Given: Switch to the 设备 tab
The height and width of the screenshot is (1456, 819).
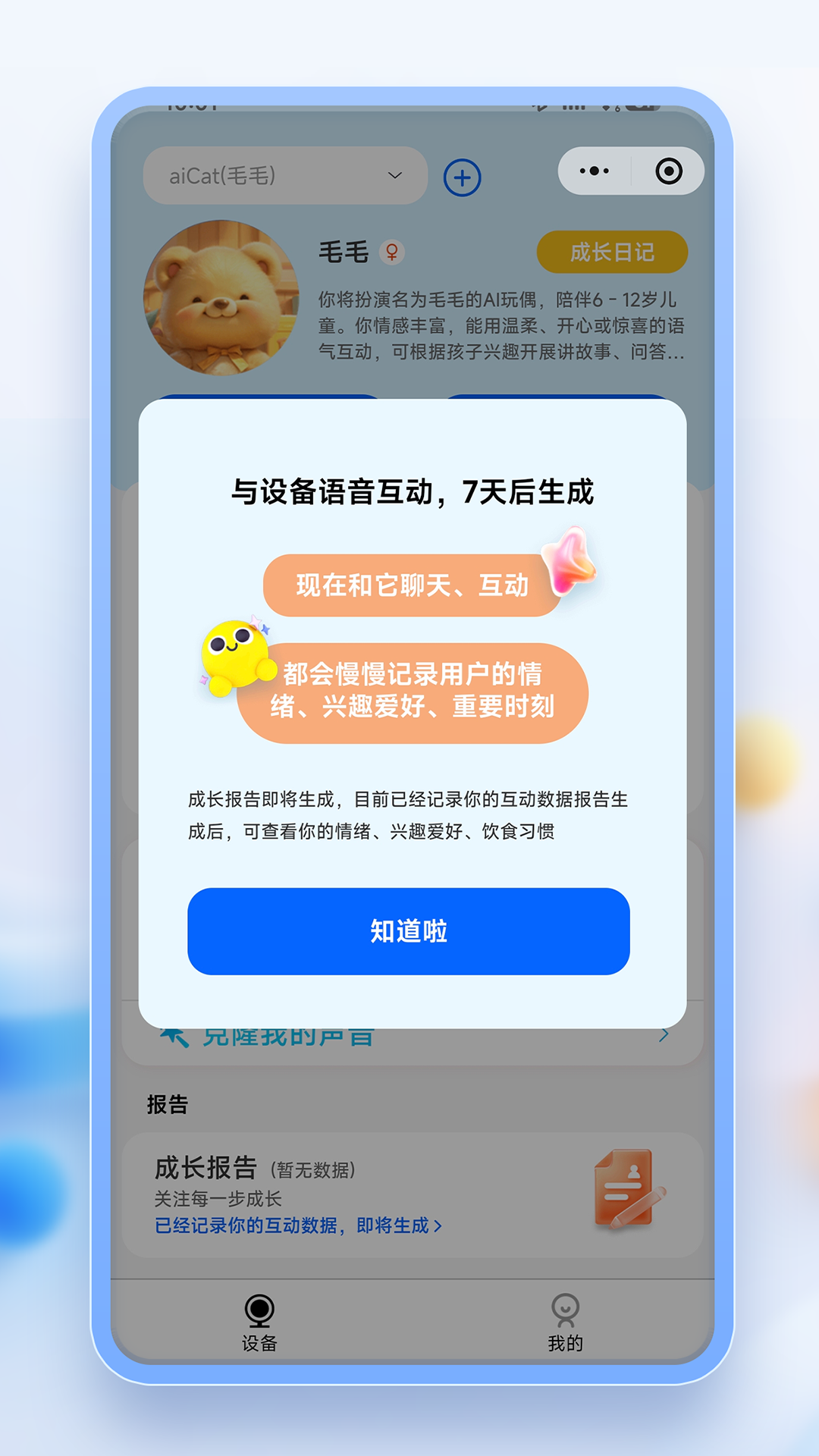Looking at the screenshot, I should click(258, 1319).
